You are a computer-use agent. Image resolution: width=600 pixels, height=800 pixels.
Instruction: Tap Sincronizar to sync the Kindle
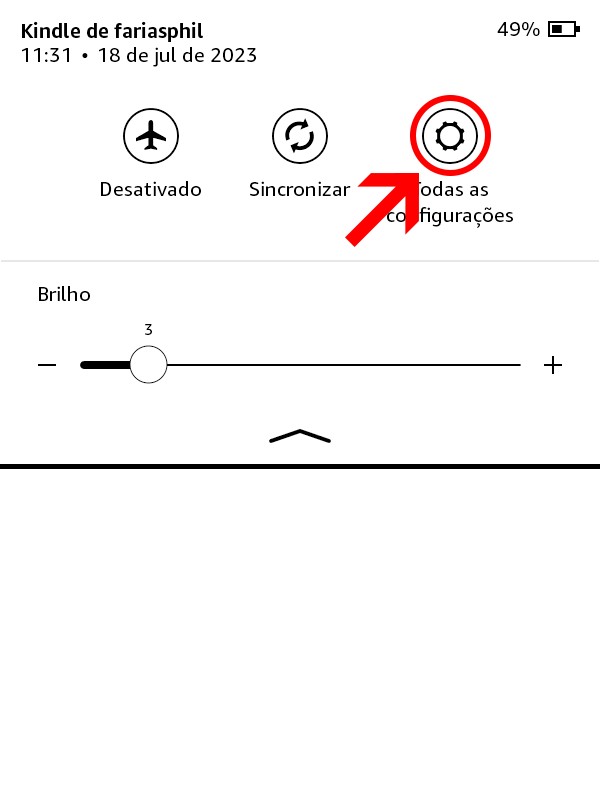300,135
